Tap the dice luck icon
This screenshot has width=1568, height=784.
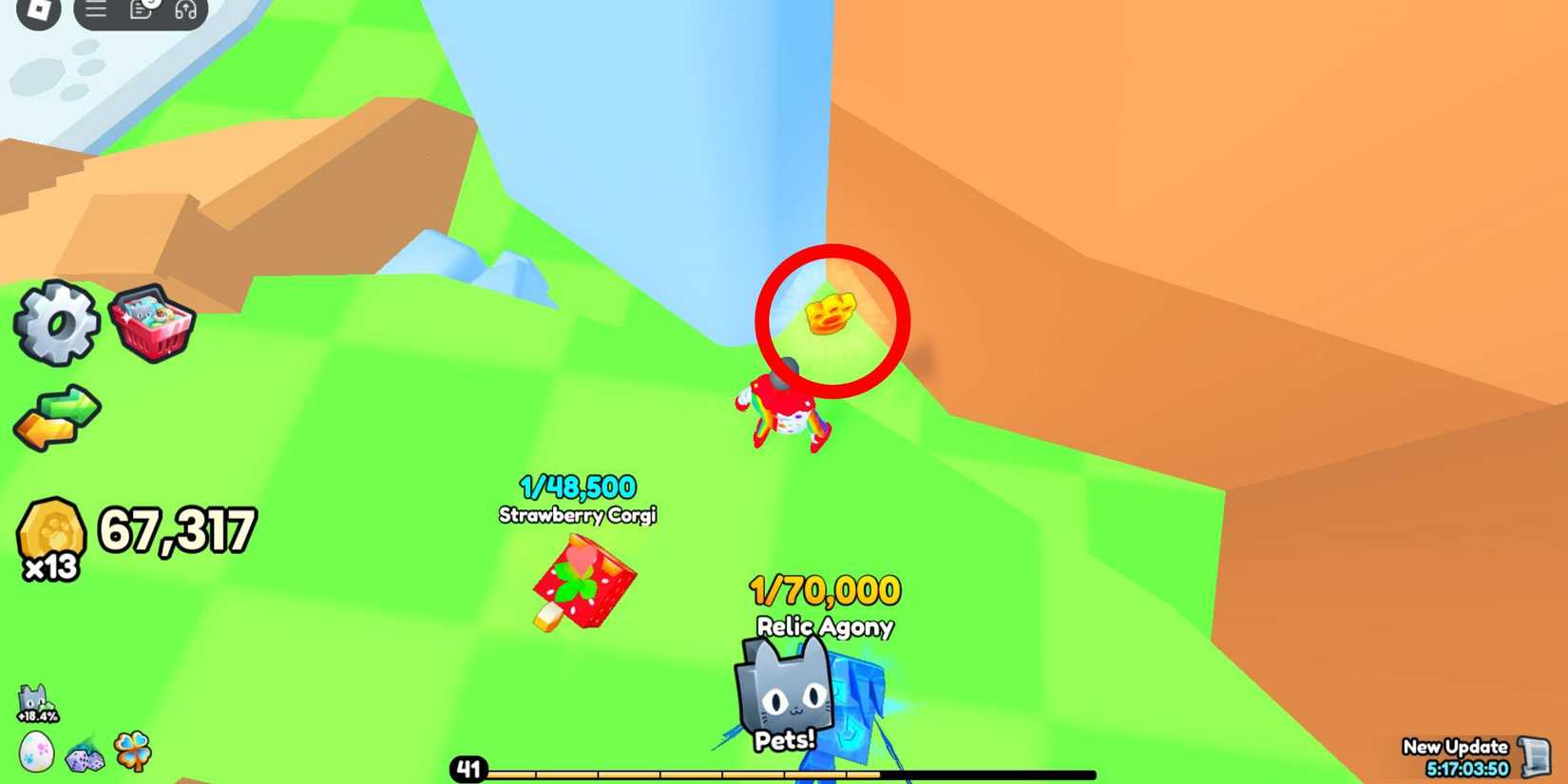[x=85, y=756]
